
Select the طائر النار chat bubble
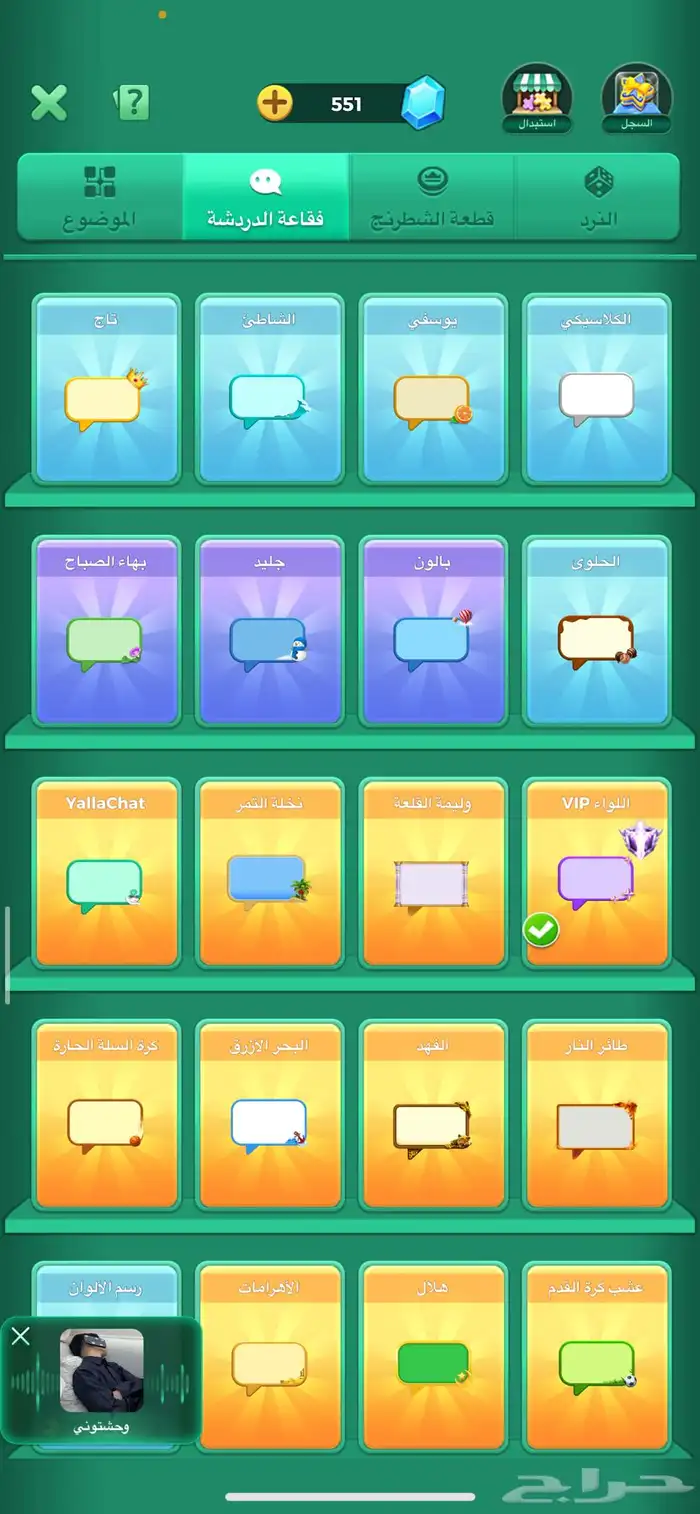coord(597,1115)
